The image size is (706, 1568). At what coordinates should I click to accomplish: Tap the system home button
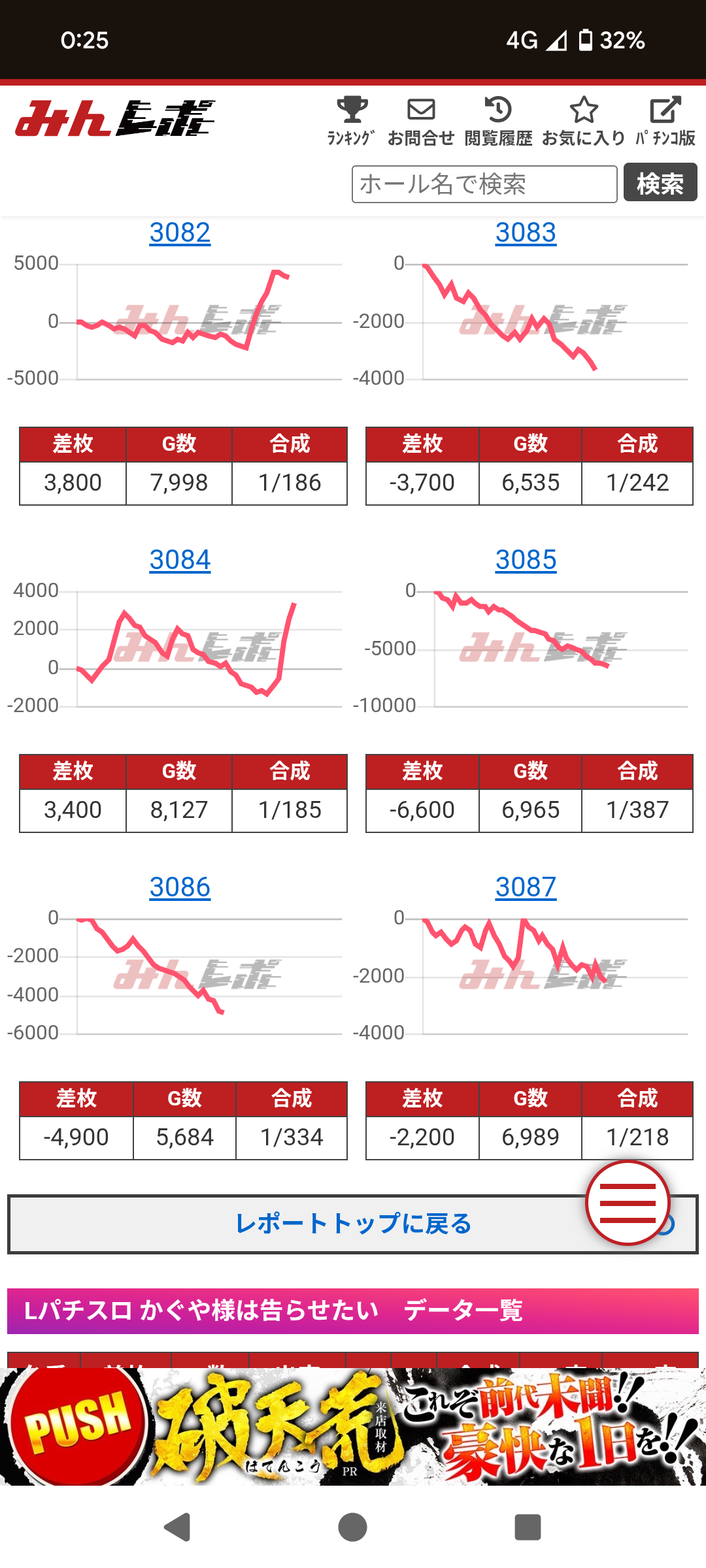coord(353,1527)
